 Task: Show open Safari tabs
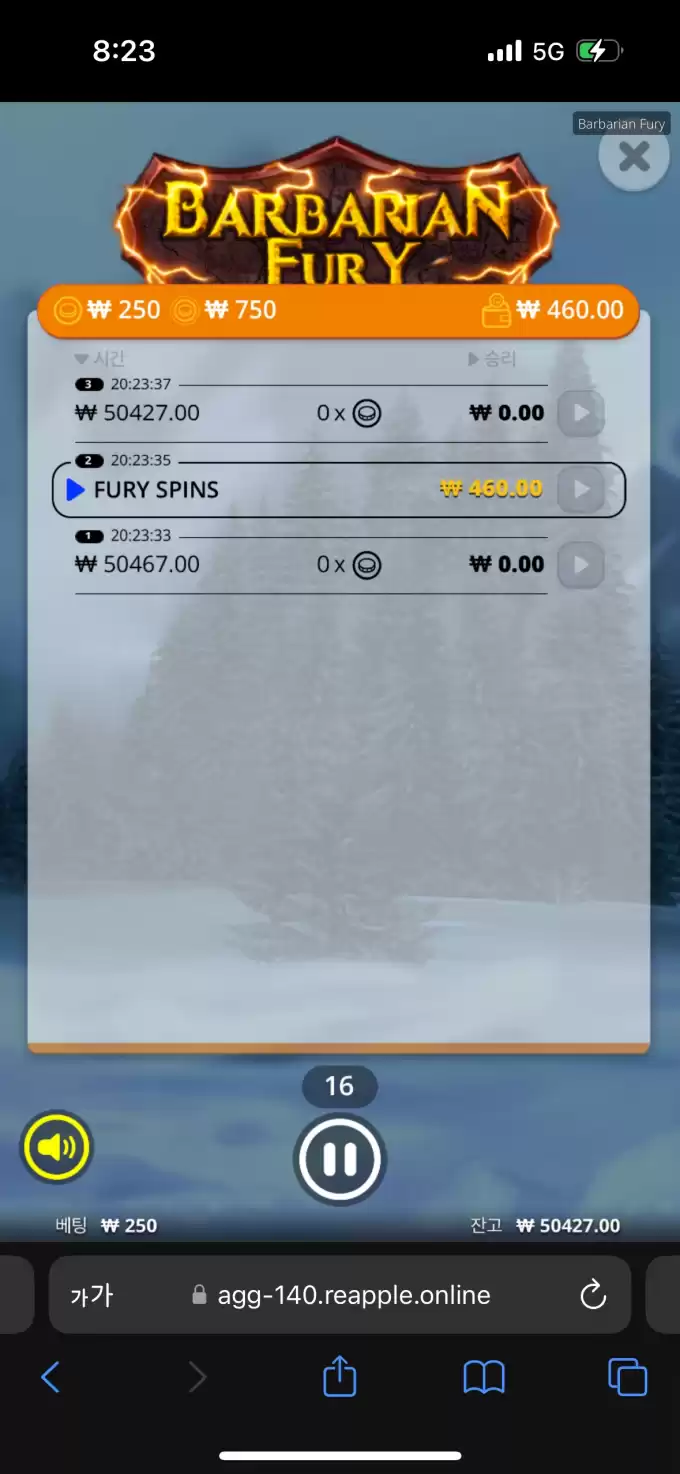(x=627, y=1377)
